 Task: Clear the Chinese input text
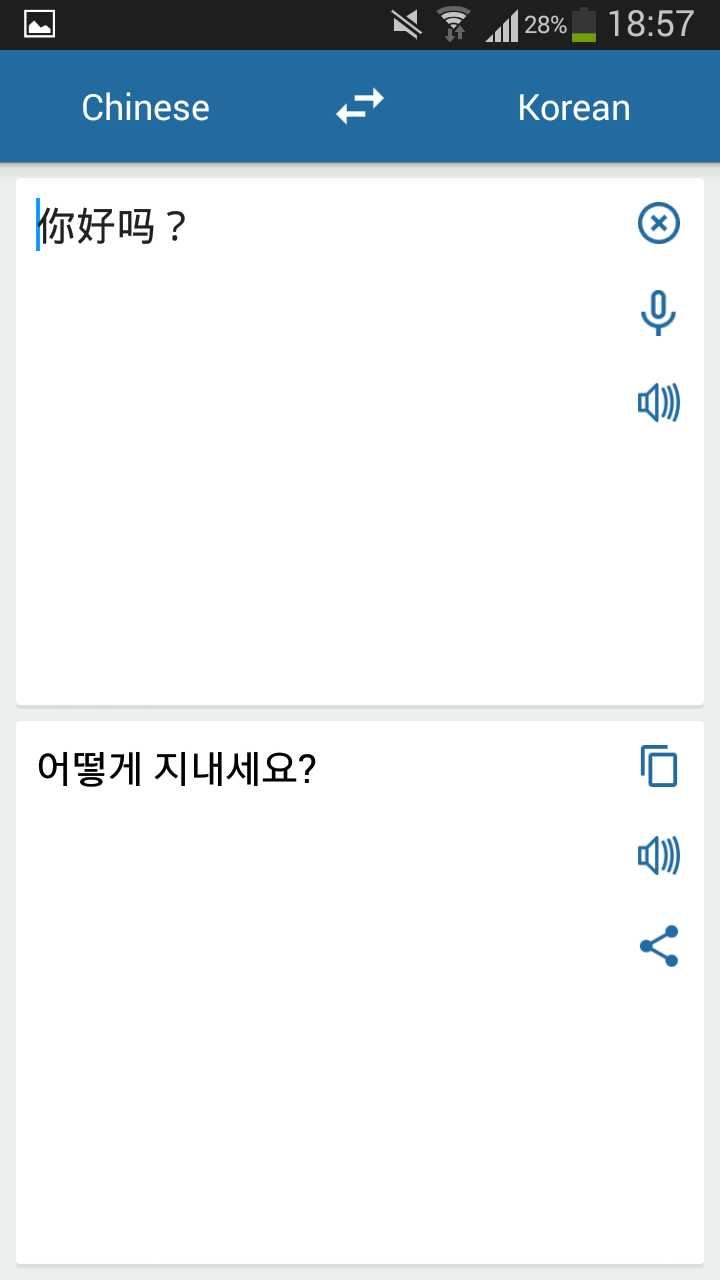(x=658, y=223)
